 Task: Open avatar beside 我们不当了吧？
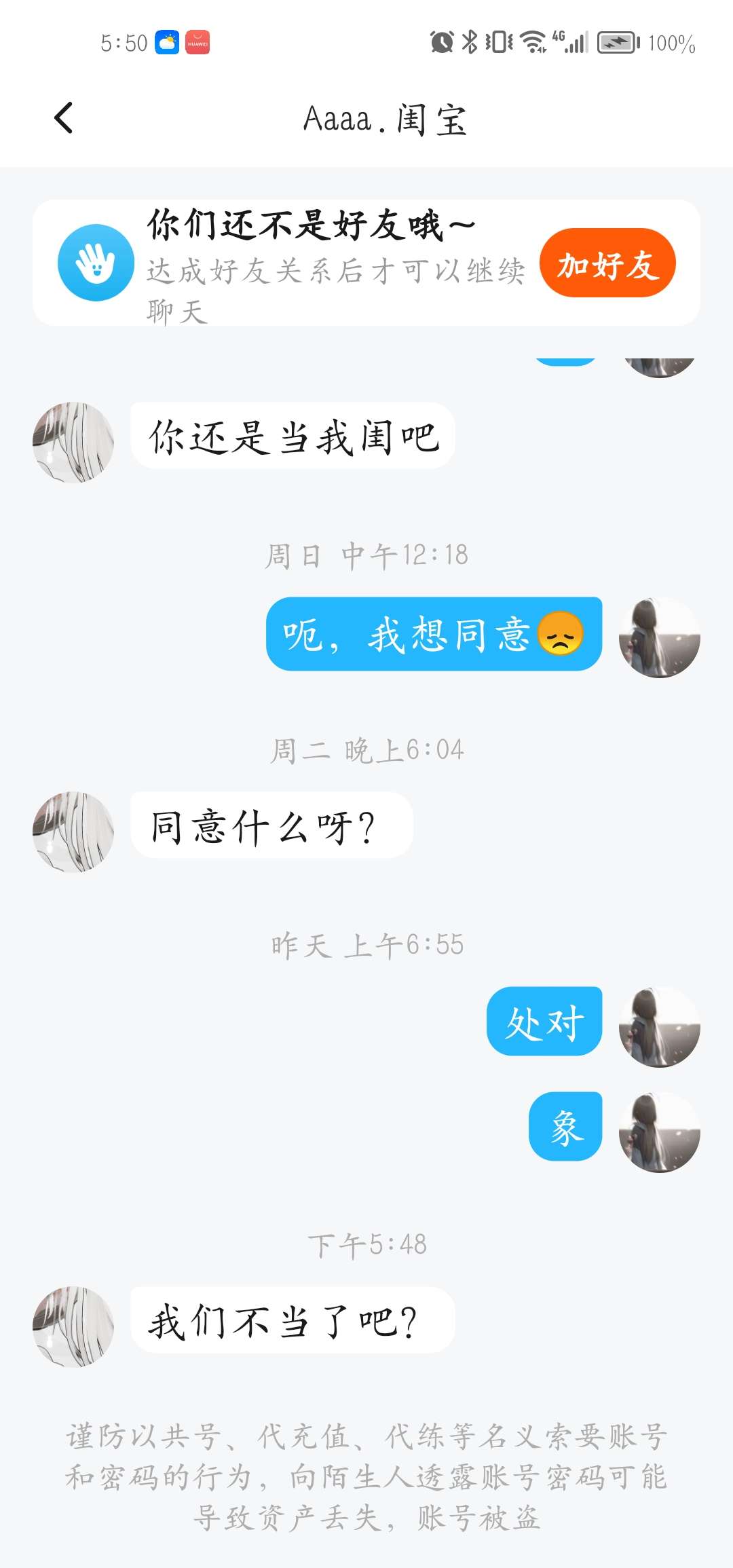tap(73, 1326)
